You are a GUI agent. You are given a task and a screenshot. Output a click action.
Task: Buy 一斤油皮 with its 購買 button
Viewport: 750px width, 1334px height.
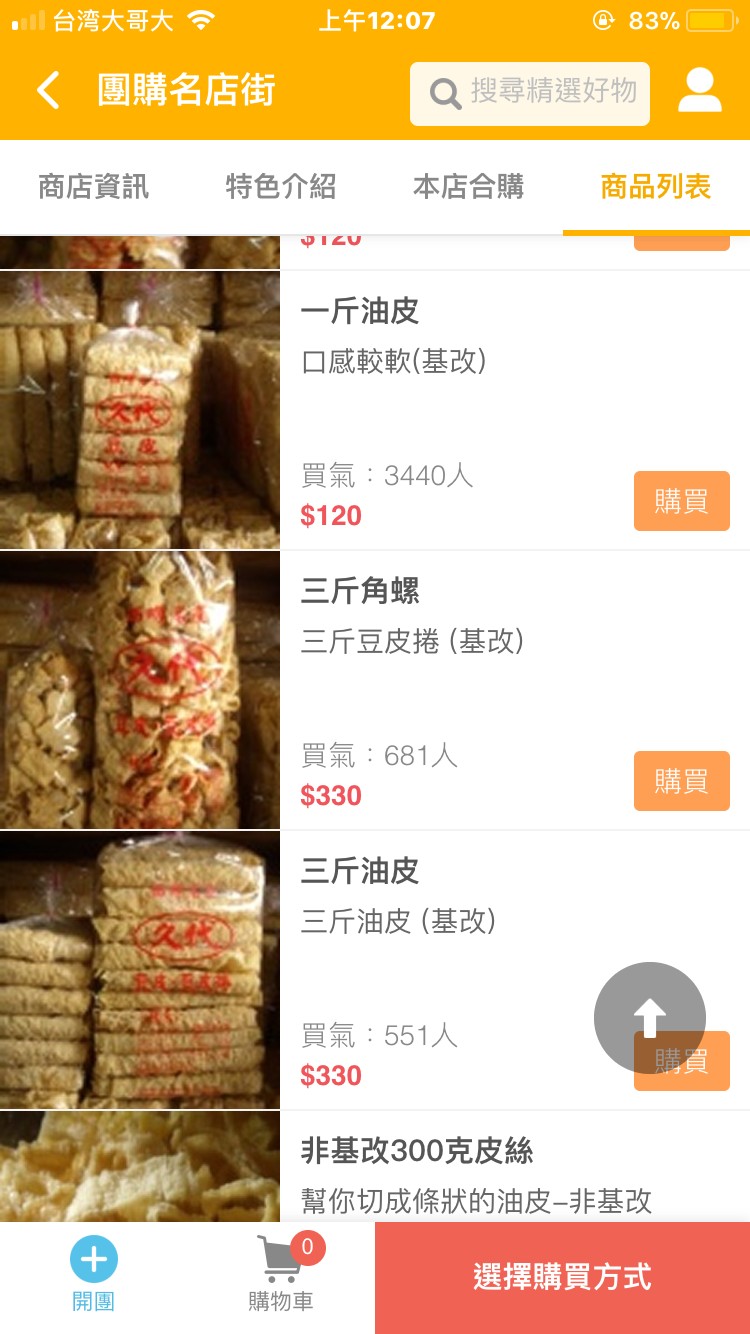coord(681,501)
